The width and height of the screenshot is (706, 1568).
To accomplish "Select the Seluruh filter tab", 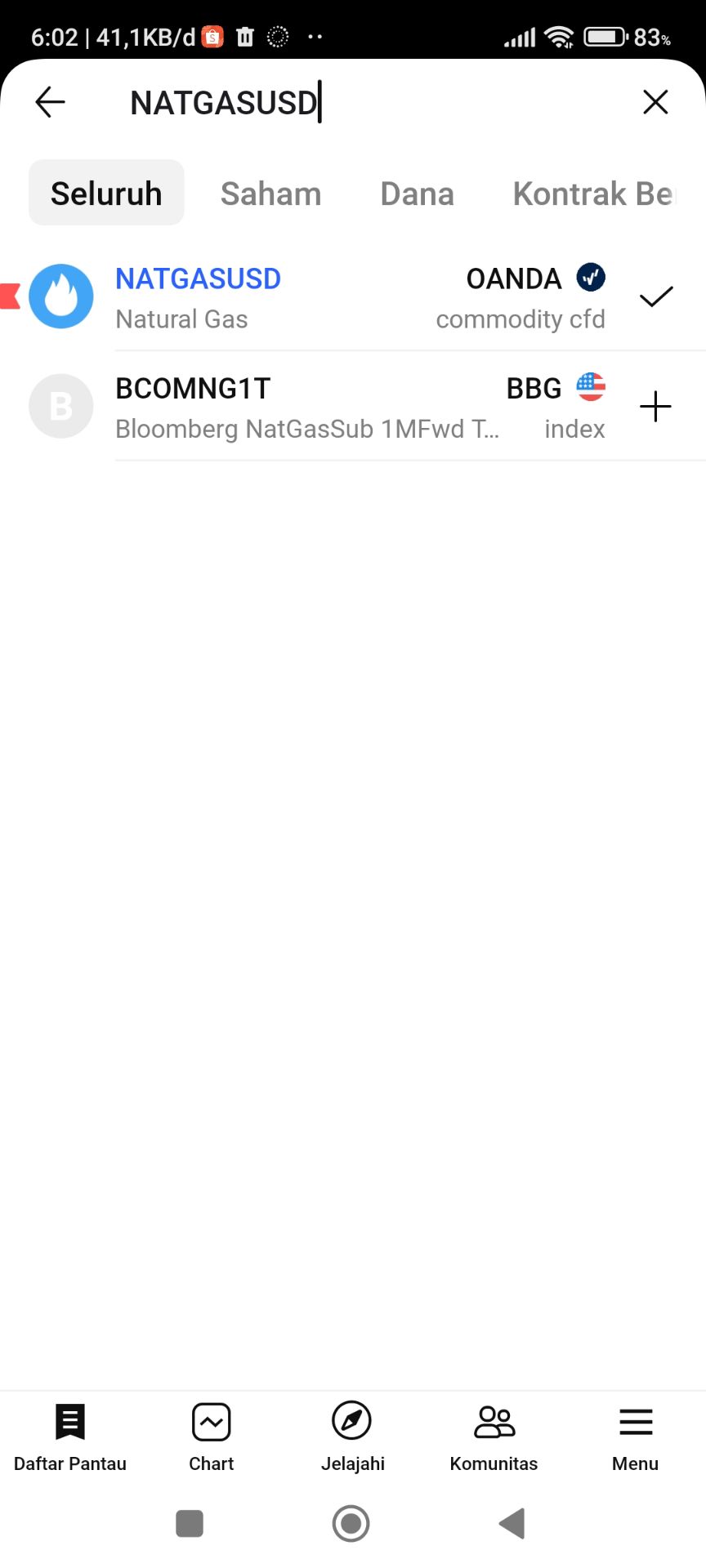I will pyautogui.click(x=106, y=194).
